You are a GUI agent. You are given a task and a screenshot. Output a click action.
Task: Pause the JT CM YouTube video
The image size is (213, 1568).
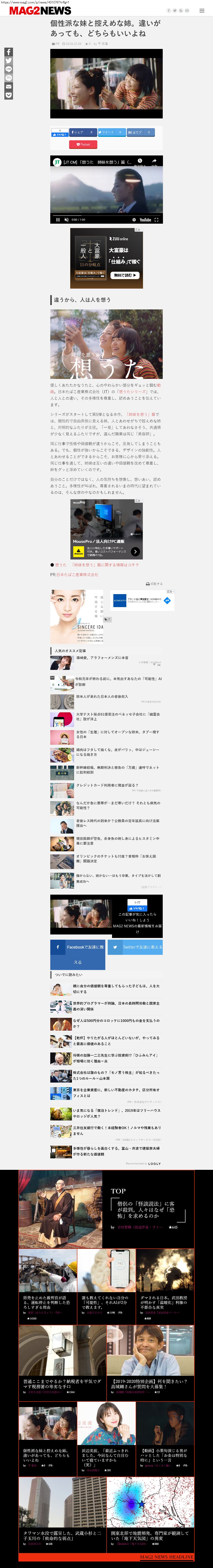click(58, 220)
